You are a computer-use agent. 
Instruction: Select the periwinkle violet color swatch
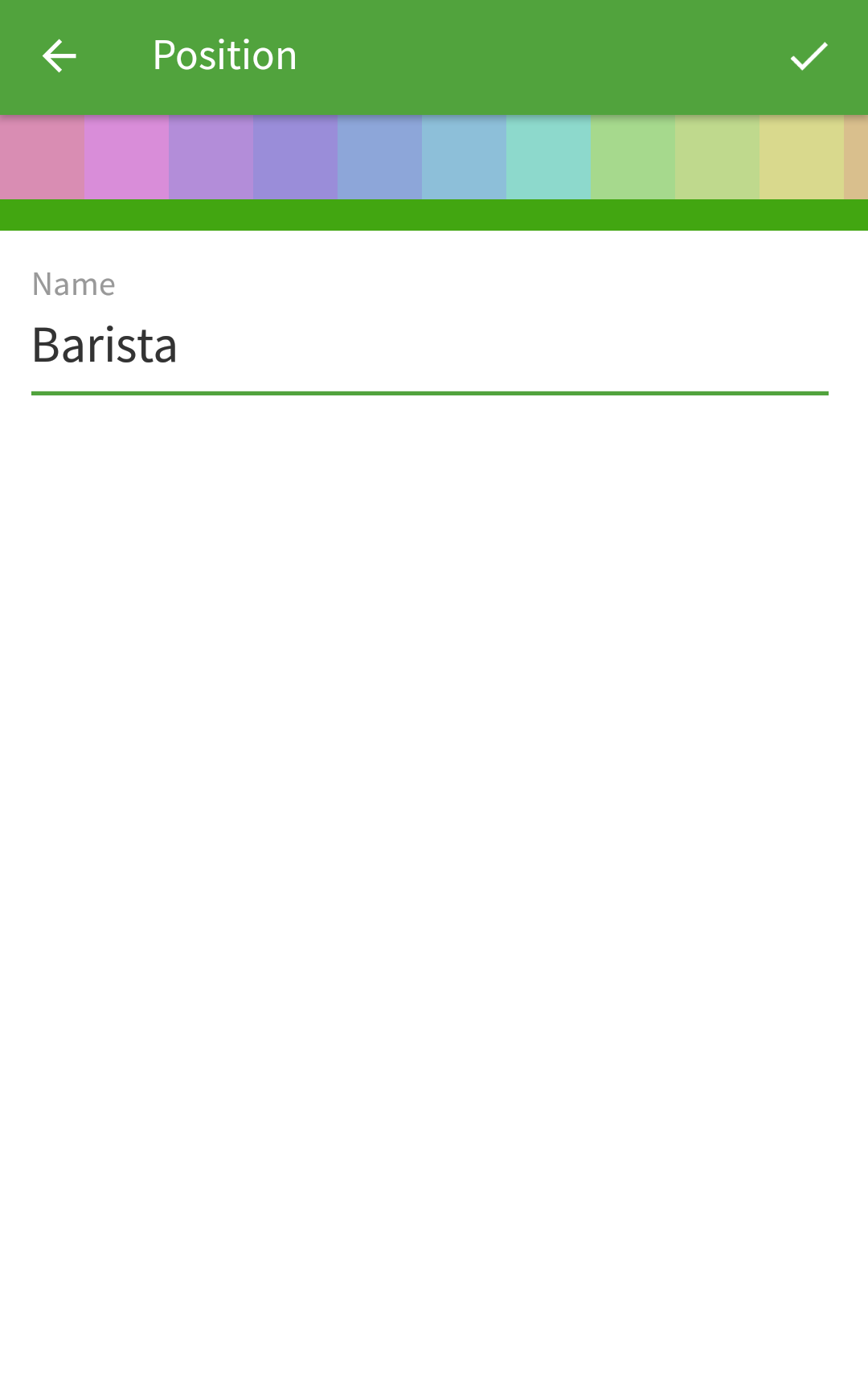coord(295,158)
